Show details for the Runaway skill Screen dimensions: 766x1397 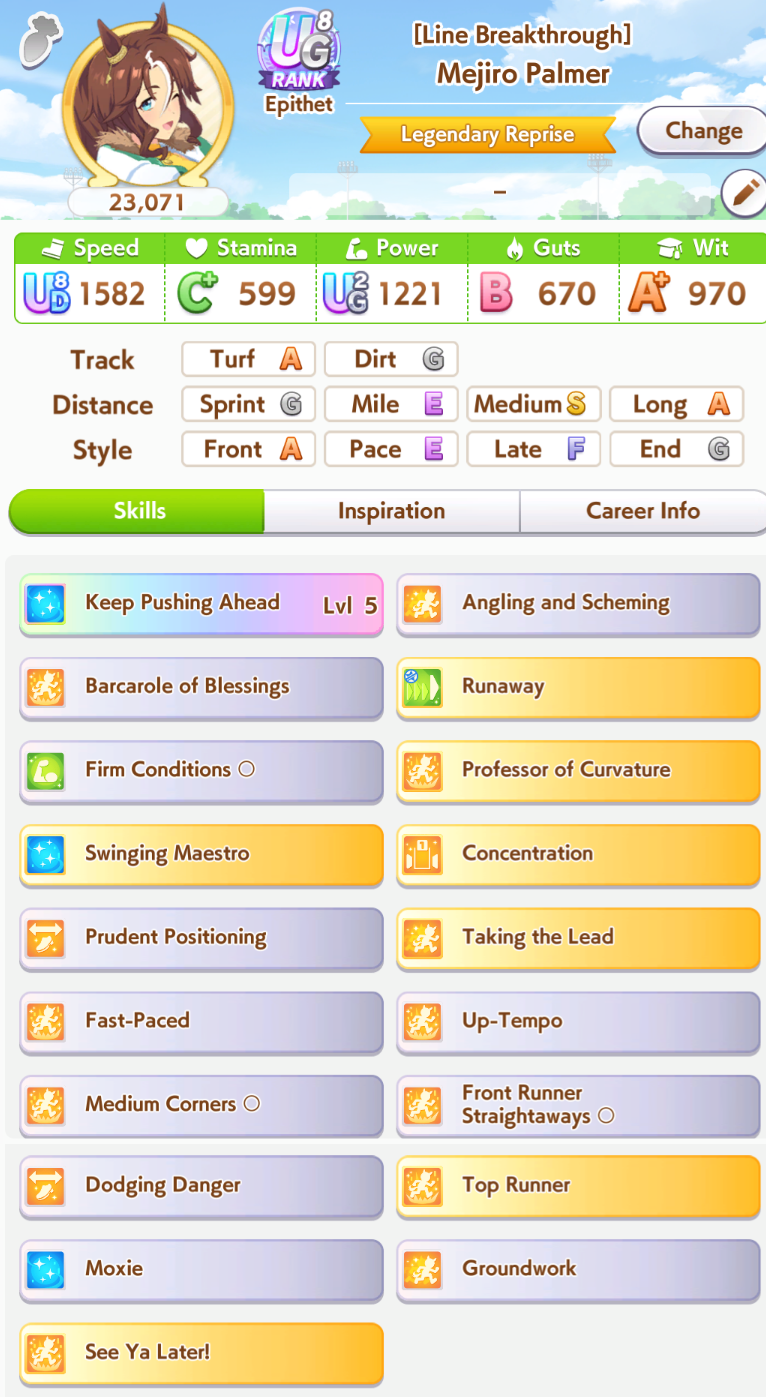tap(578, 687)
